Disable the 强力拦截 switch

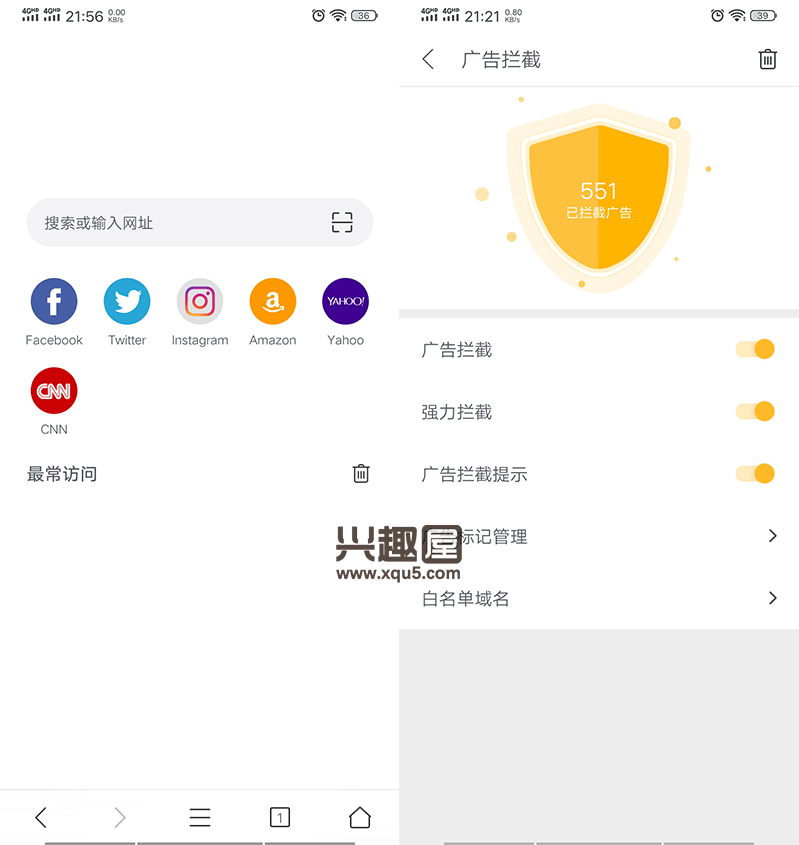pyautogui.click(x=755, y=412)
